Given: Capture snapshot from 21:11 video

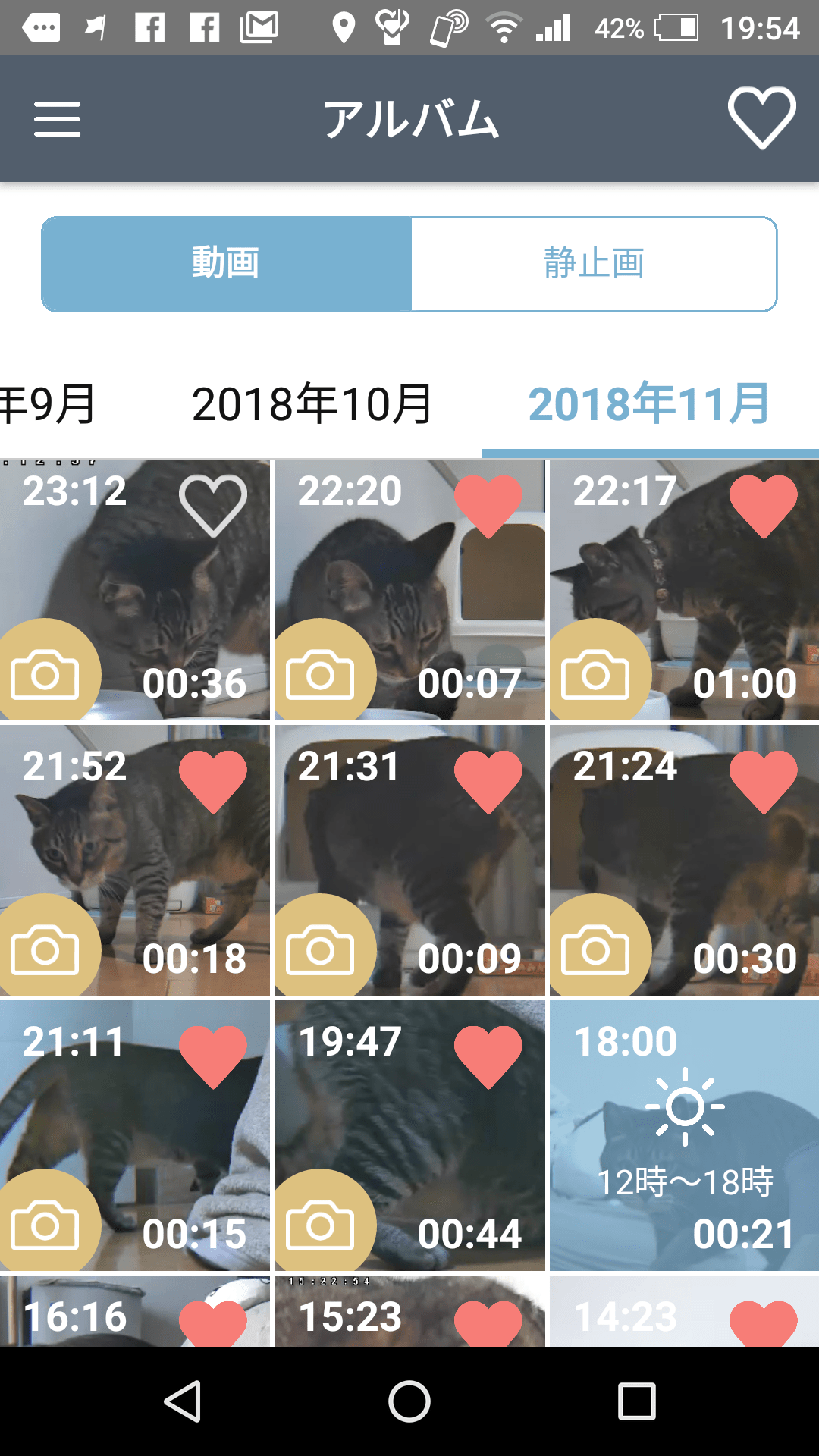Looking at the screenshot, I should coord(45,1225).
